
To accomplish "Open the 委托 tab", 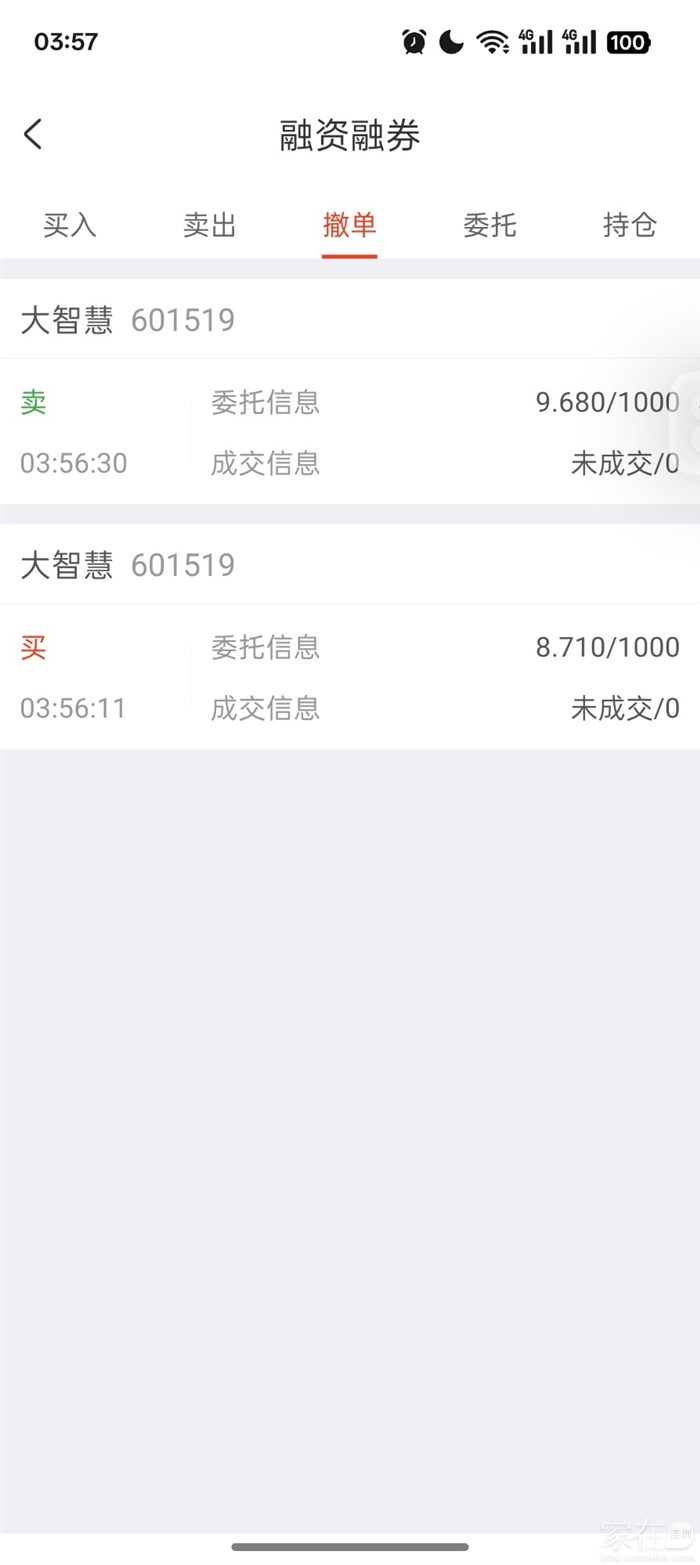I will (490, 225).
